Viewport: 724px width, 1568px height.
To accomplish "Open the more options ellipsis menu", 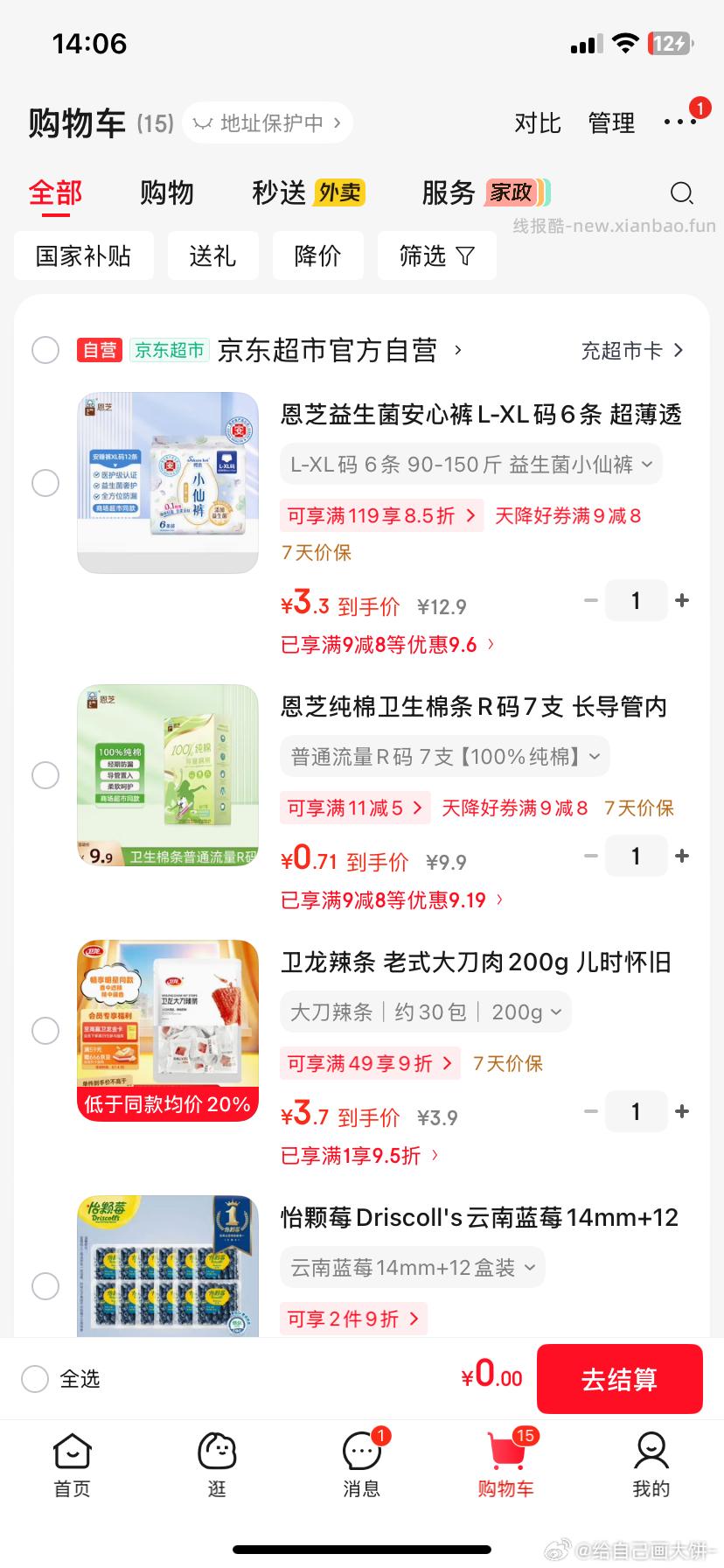I will [682, 123].
